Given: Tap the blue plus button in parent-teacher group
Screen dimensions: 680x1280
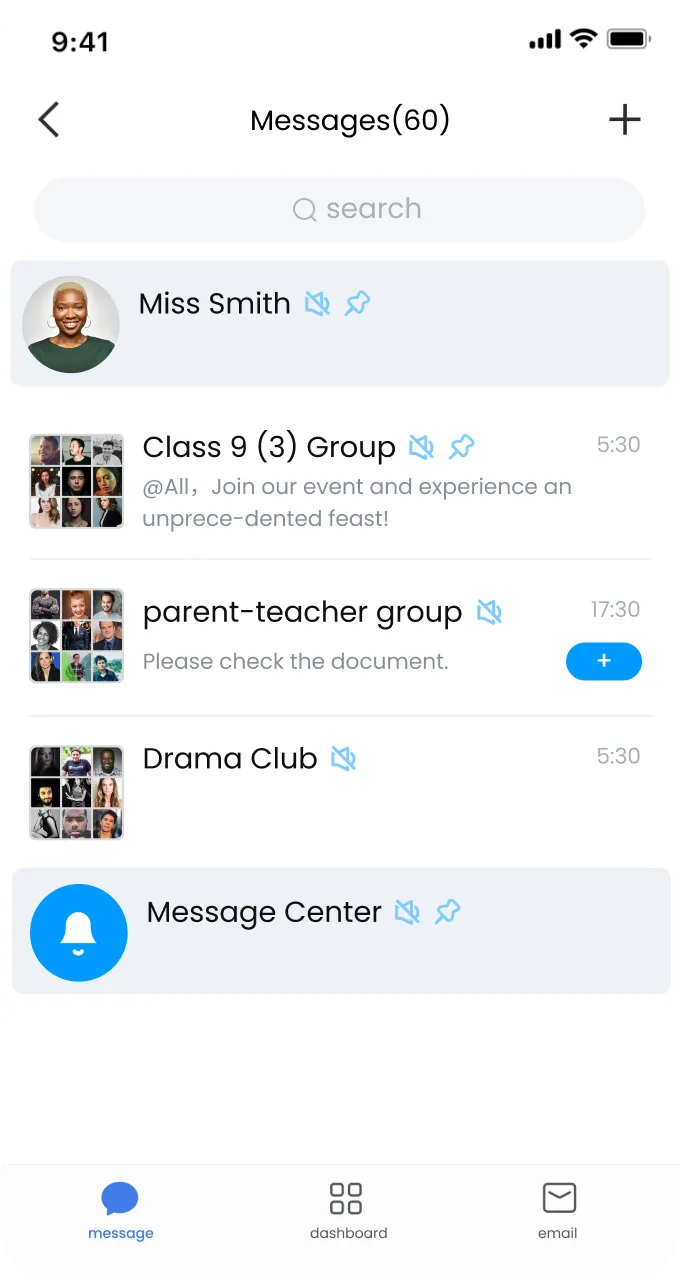Looking at the screenshot, I should [604, 661].
